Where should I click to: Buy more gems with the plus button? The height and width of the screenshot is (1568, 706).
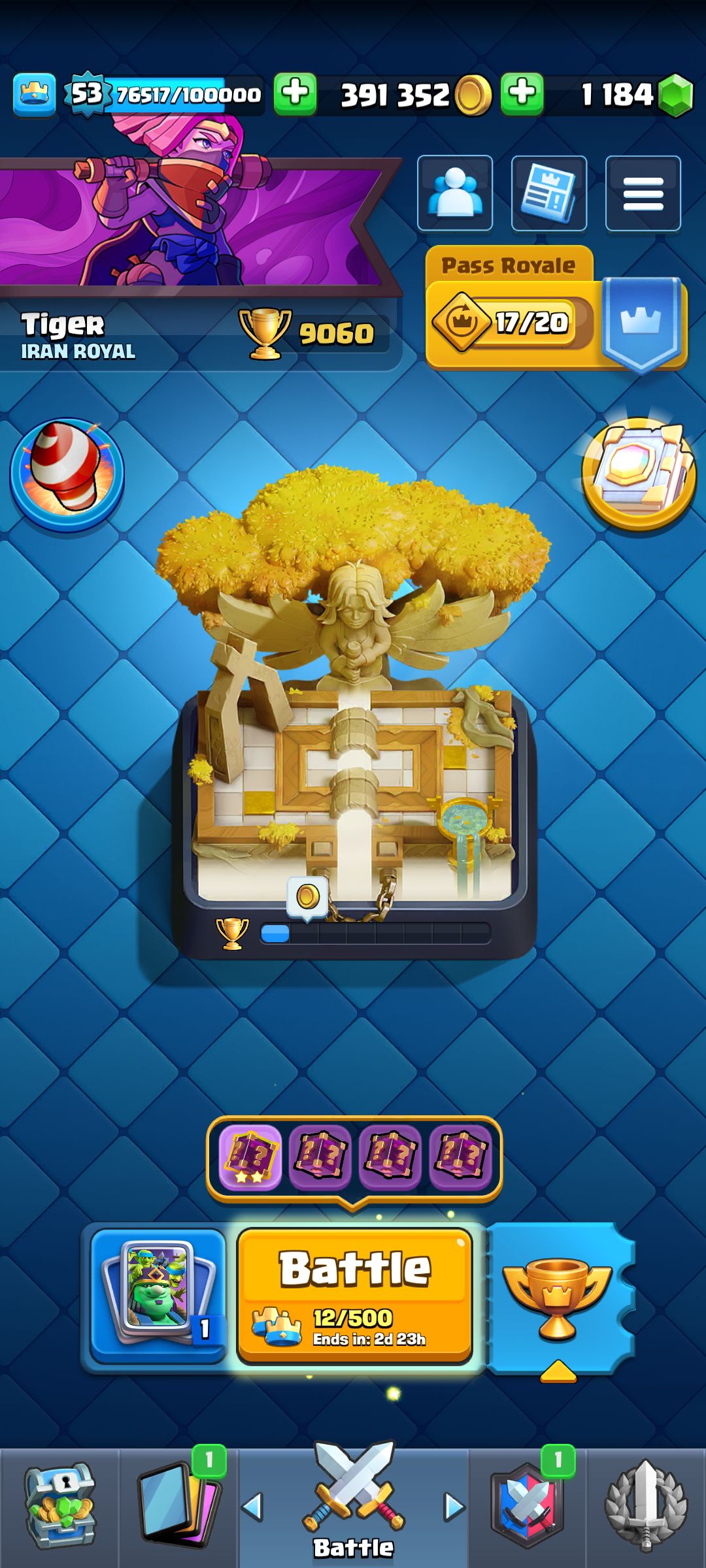[522, 94]
